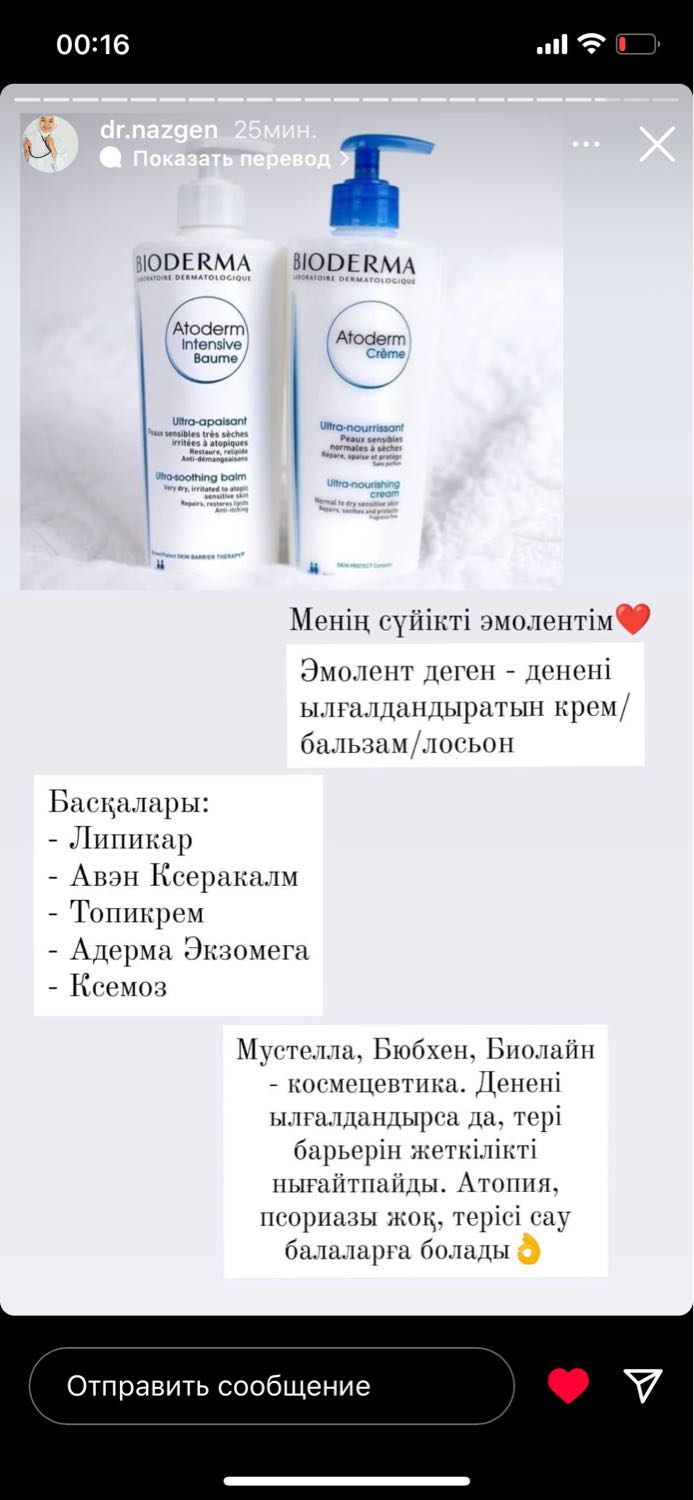694x1500 pixels.
Task: Share story via paper plane icon
Action: [x=644, y=1385]
